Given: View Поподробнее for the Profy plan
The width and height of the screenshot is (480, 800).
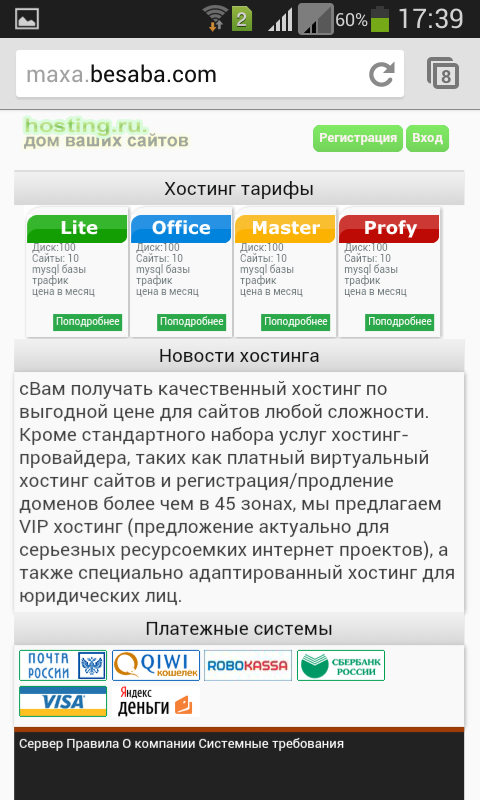Looking at the screenshot, I should [399, 322].
